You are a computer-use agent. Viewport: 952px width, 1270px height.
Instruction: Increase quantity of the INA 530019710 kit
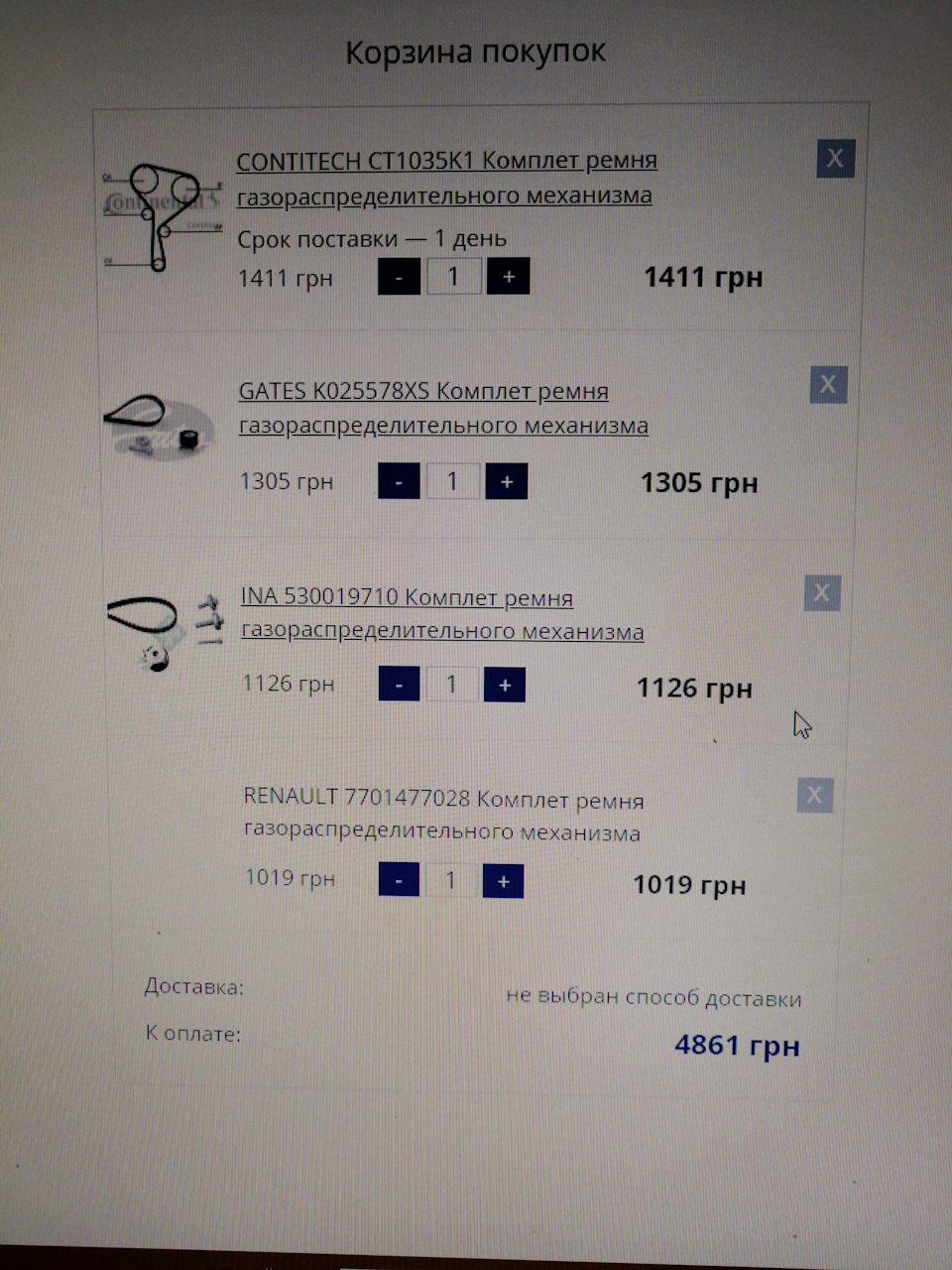coord(505,685)
